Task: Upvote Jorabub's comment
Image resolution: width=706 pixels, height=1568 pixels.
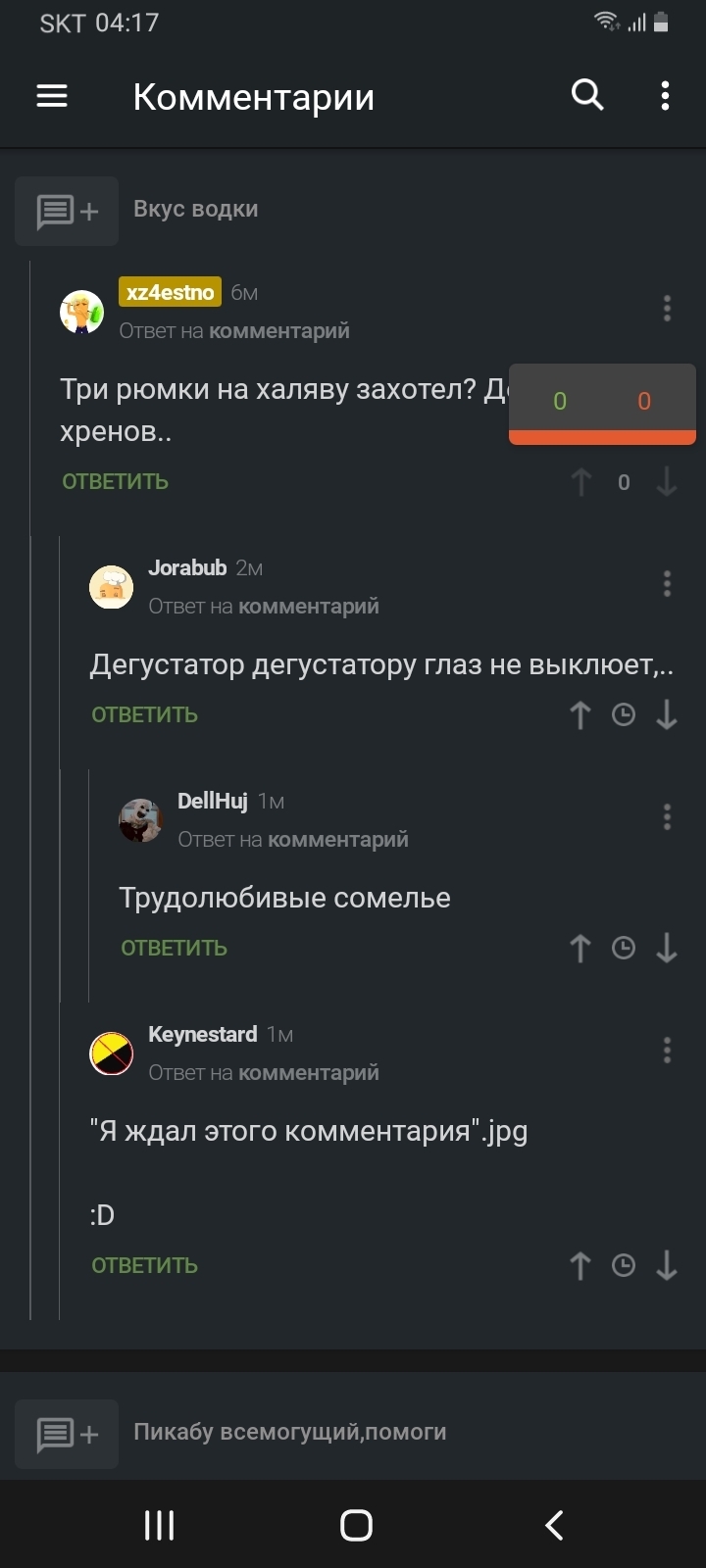Action: tap(580, 714)
